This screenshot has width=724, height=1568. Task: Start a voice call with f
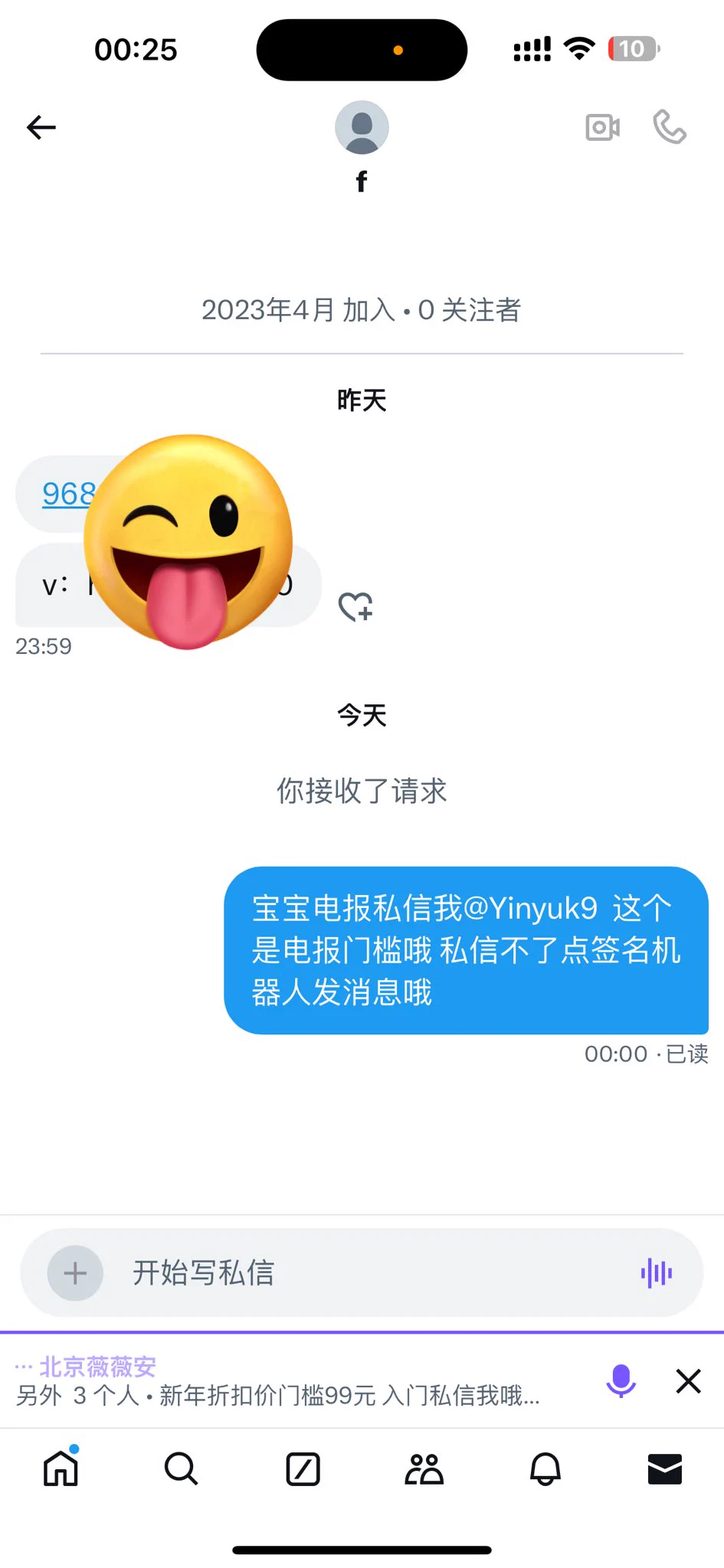669,127
